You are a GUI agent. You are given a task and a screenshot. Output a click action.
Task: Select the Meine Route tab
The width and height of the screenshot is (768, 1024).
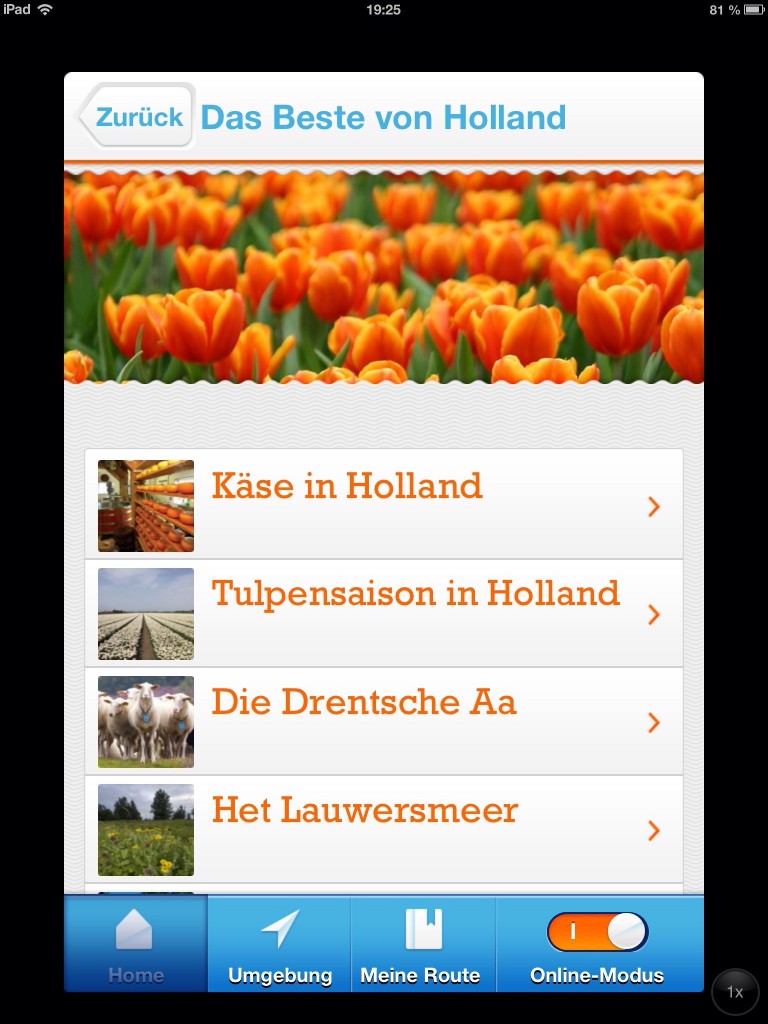click(x=422, y=943)
